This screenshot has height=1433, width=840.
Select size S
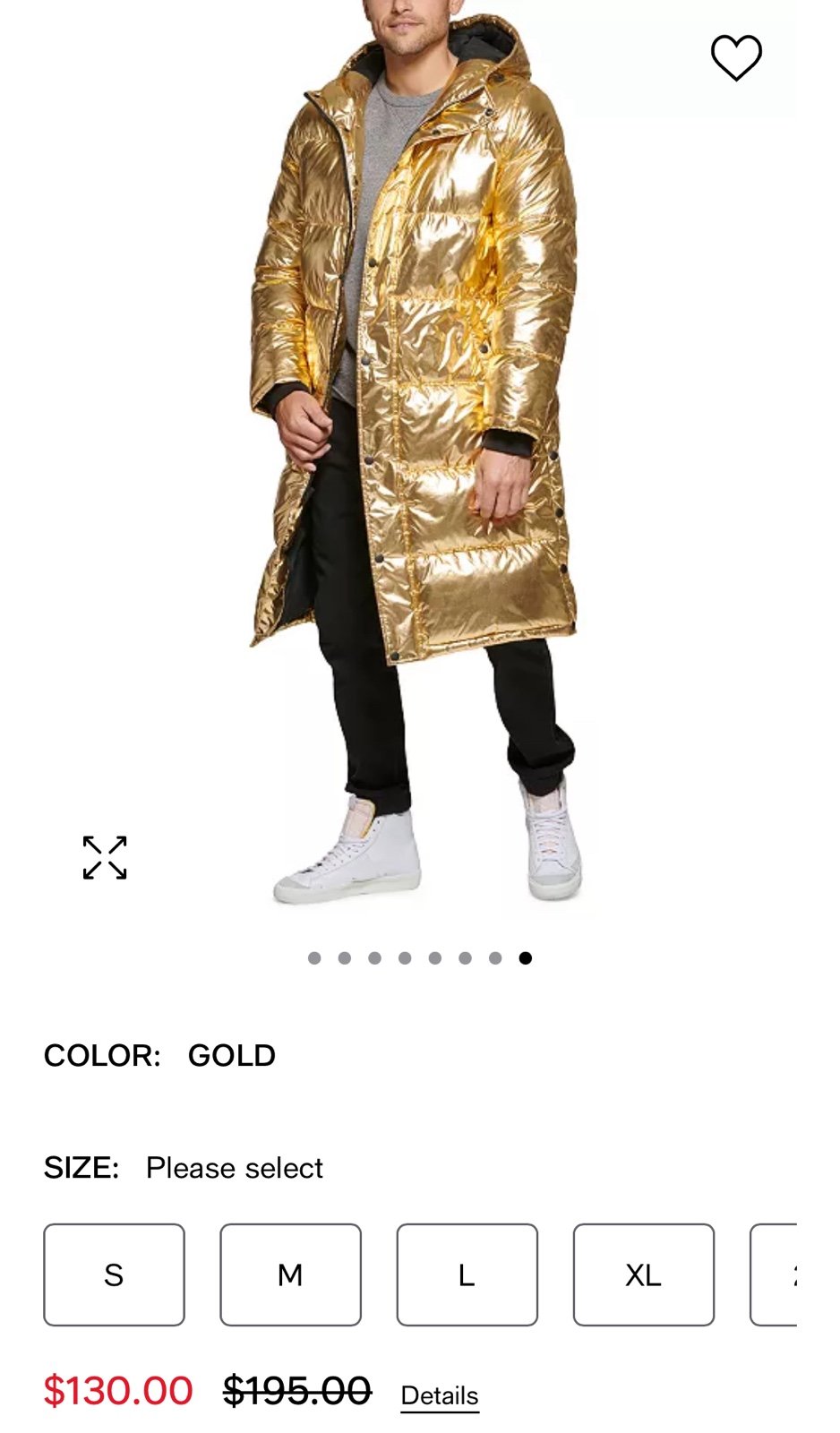point(115,1274)
